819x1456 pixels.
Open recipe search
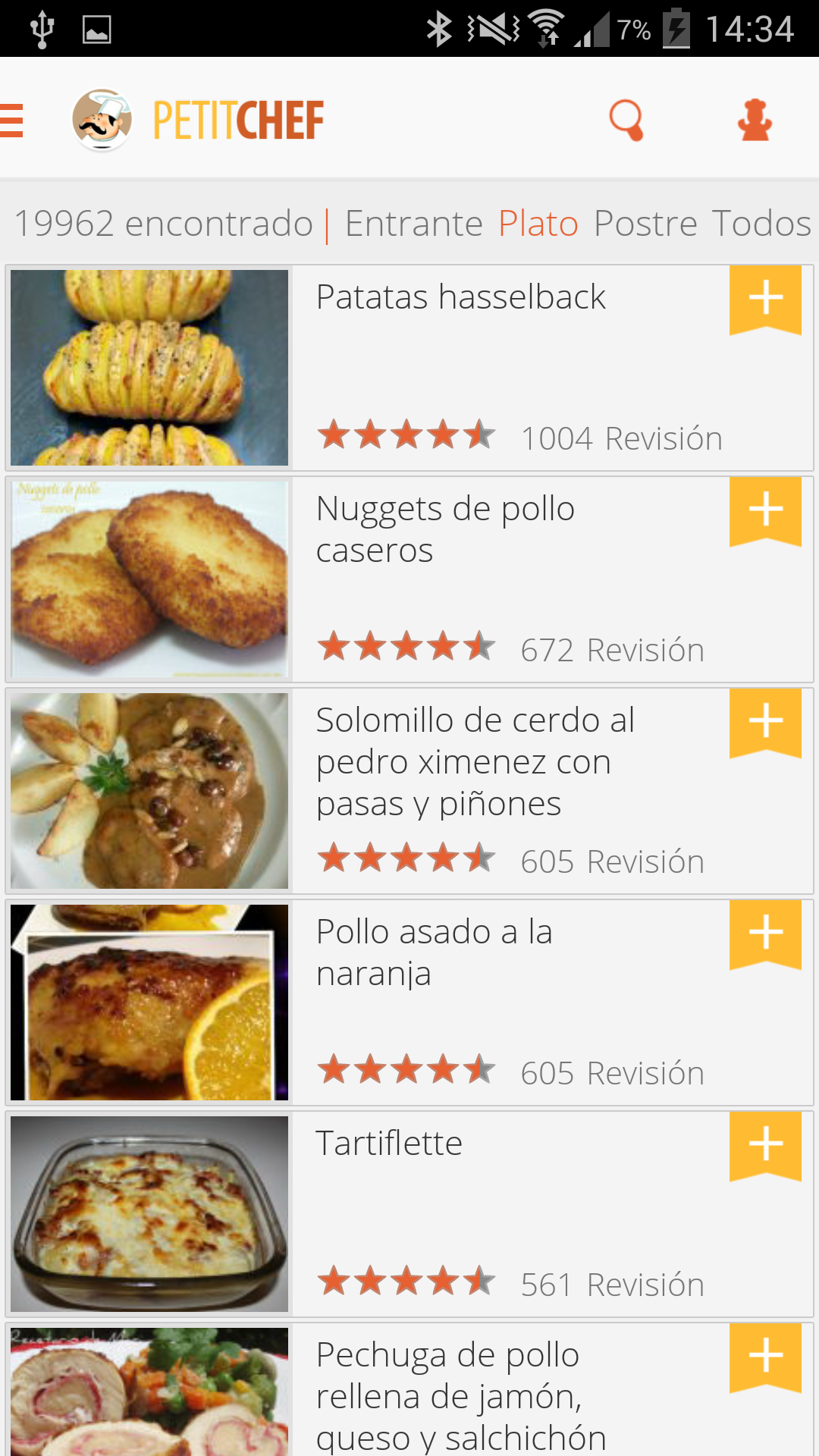tap(626, 120)
